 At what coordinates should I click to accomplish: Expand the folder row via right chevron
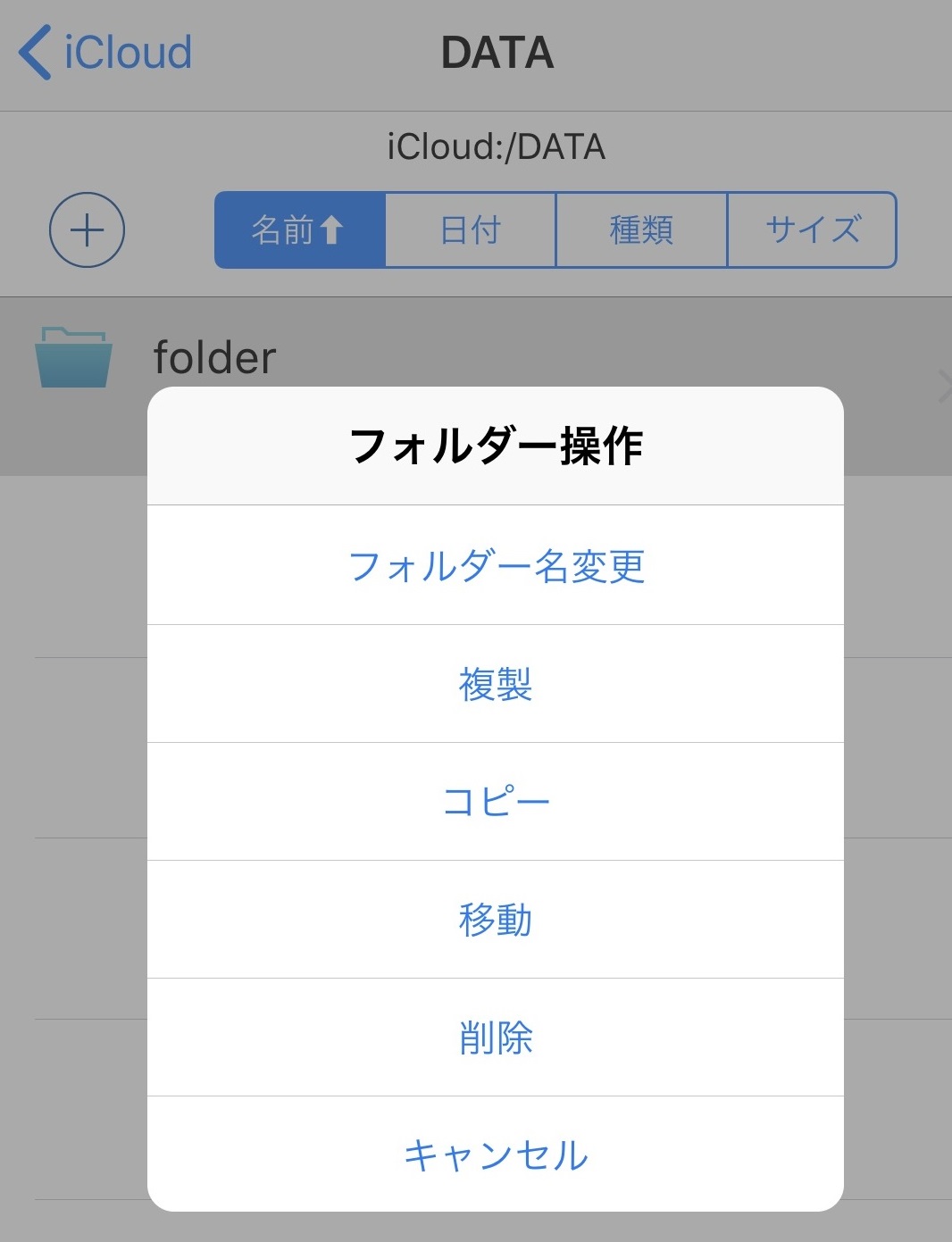coord(944,384)
